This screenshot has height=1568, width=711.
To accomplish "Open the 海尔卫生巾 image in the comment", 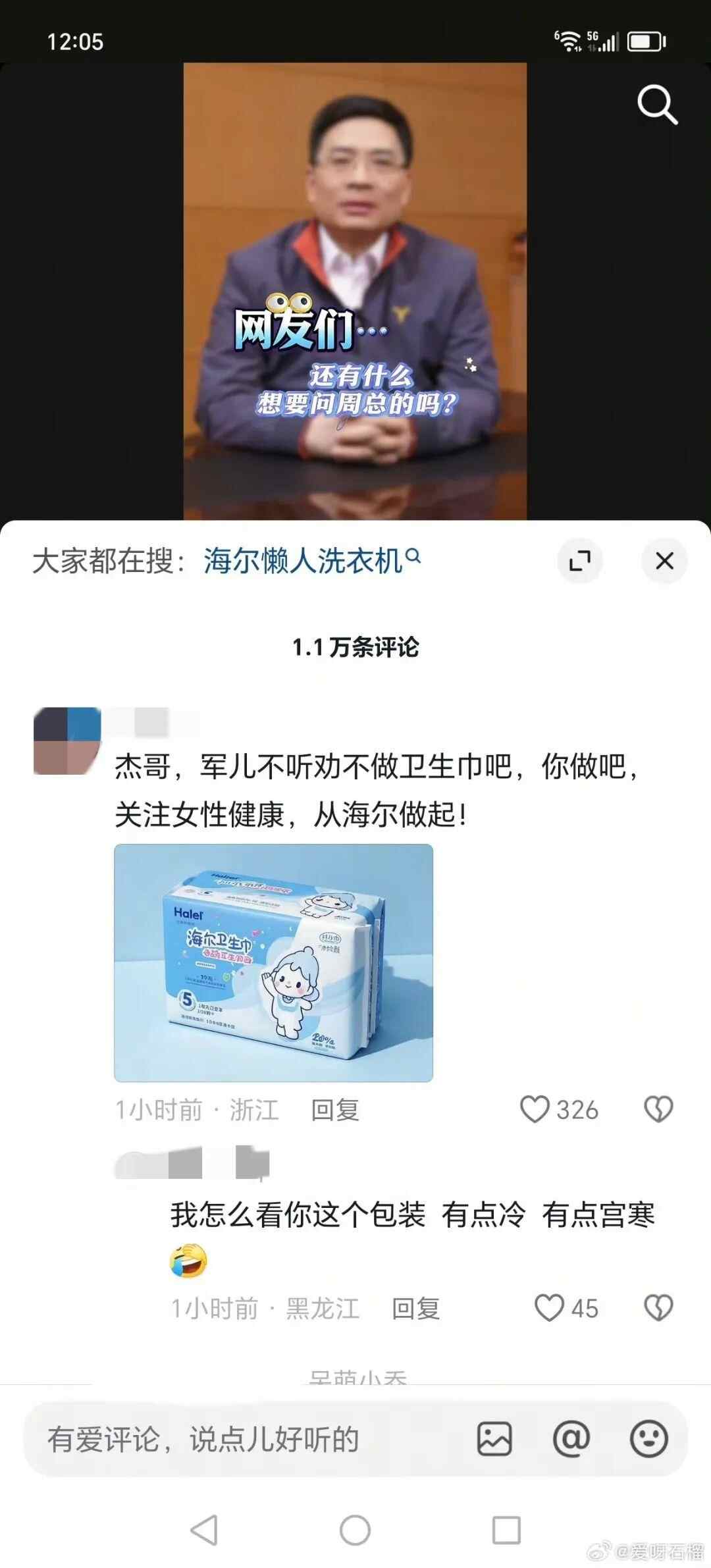I will pos(273,962).
